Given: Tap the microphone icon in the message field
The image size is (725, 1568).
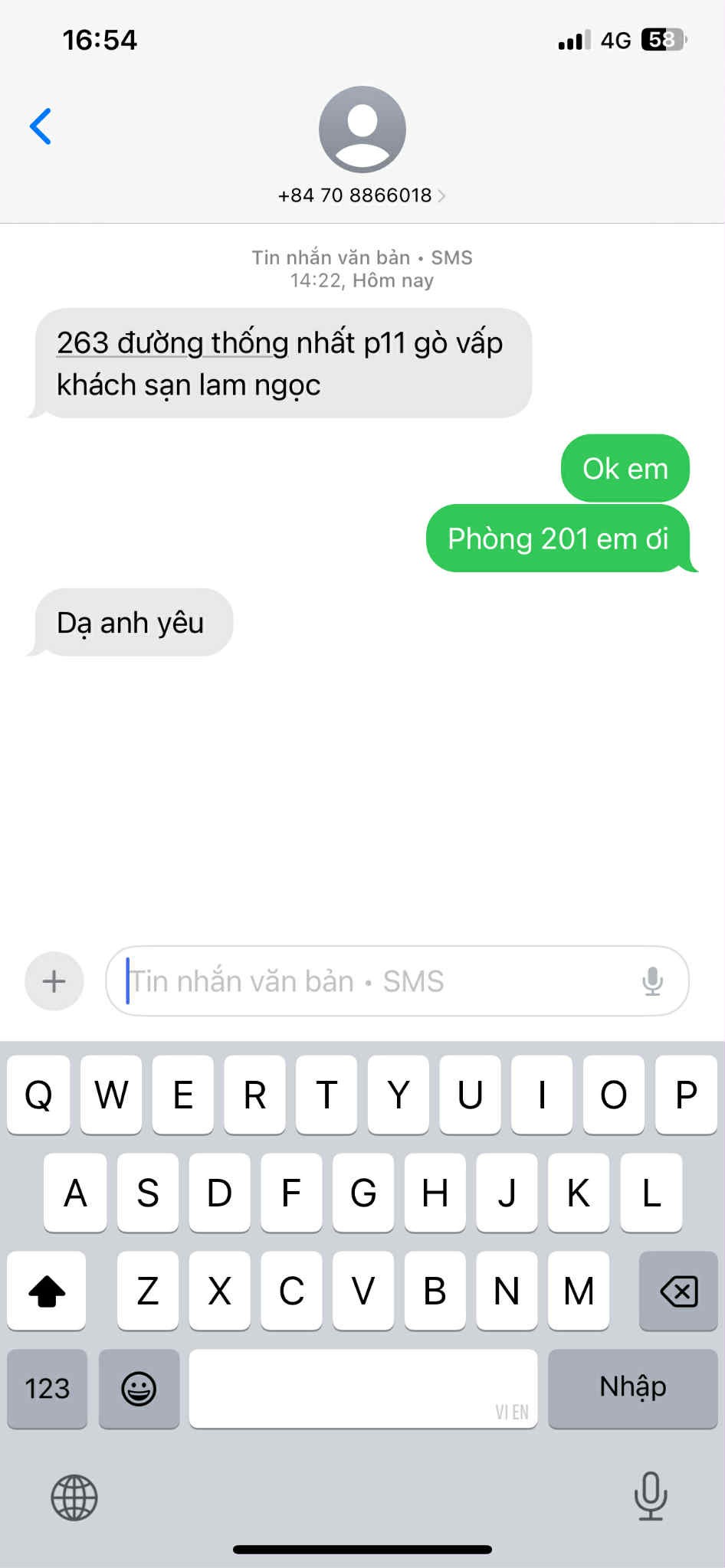Looking at the screenshot, I should (x=652, y=981).
